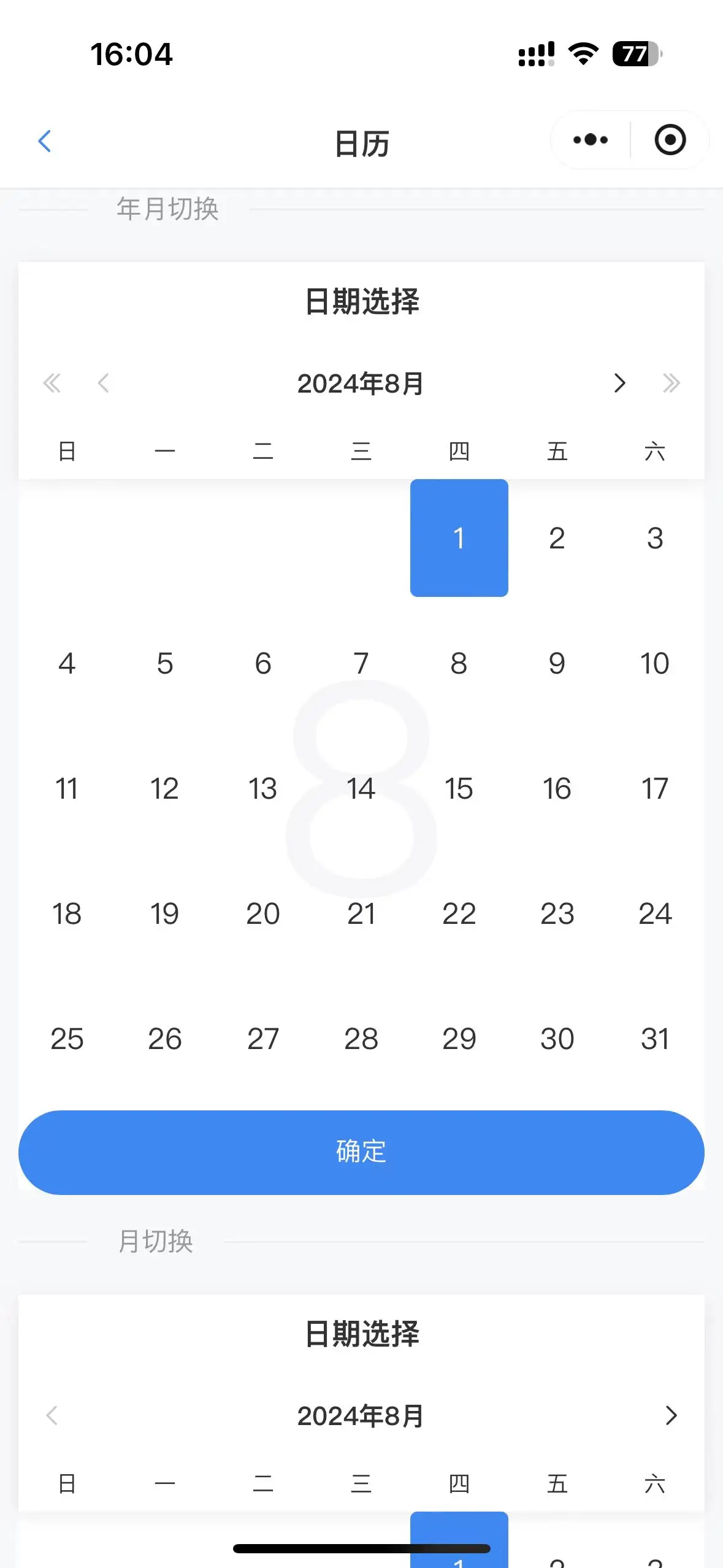The width and height of the screenshot is (723, 1568).
Task: Confirm the date with the 确定 button
Action: (361, 1152)
